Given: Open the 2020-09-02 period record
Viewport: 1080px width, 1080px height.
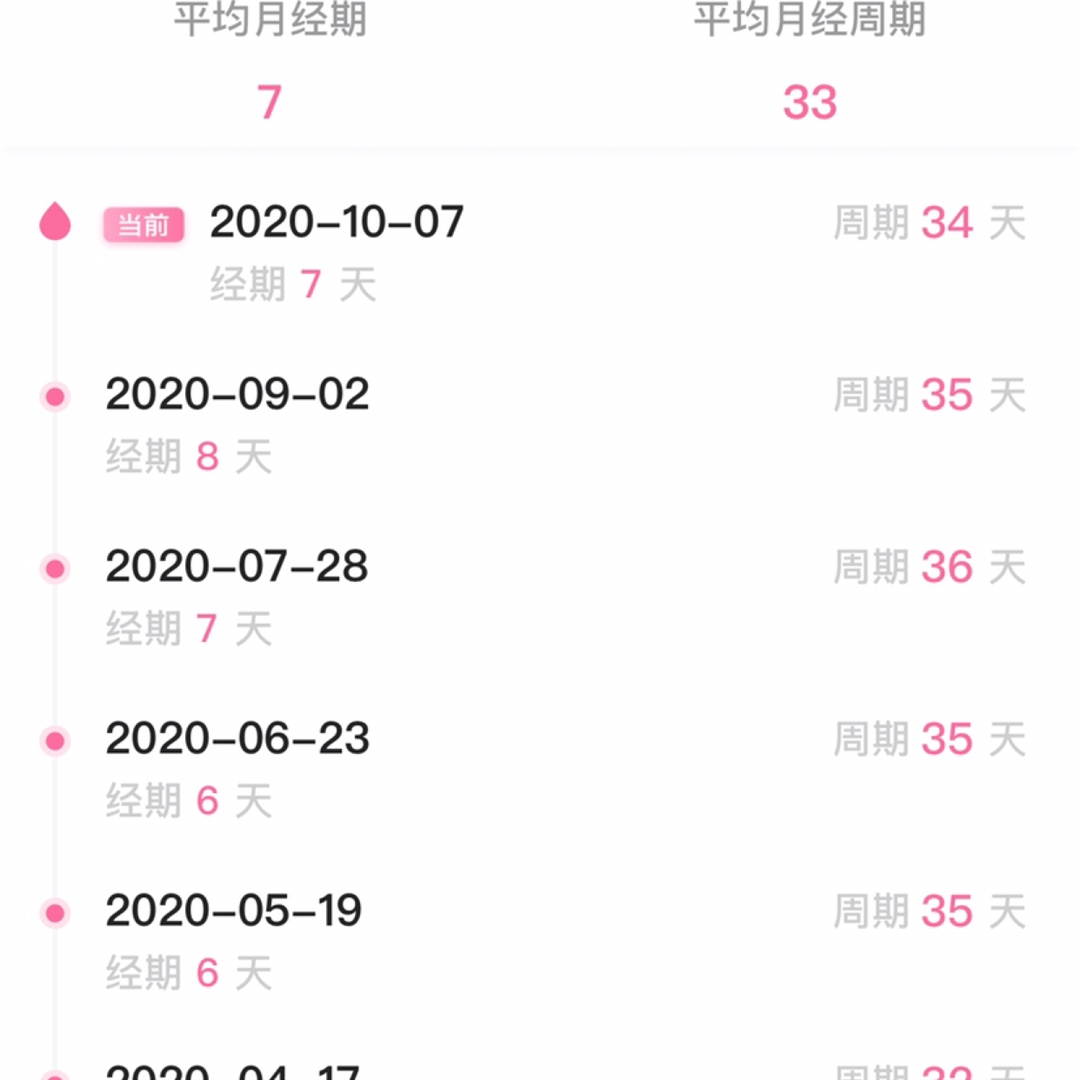Looking at the screenshot, I should tap(238, 395).
